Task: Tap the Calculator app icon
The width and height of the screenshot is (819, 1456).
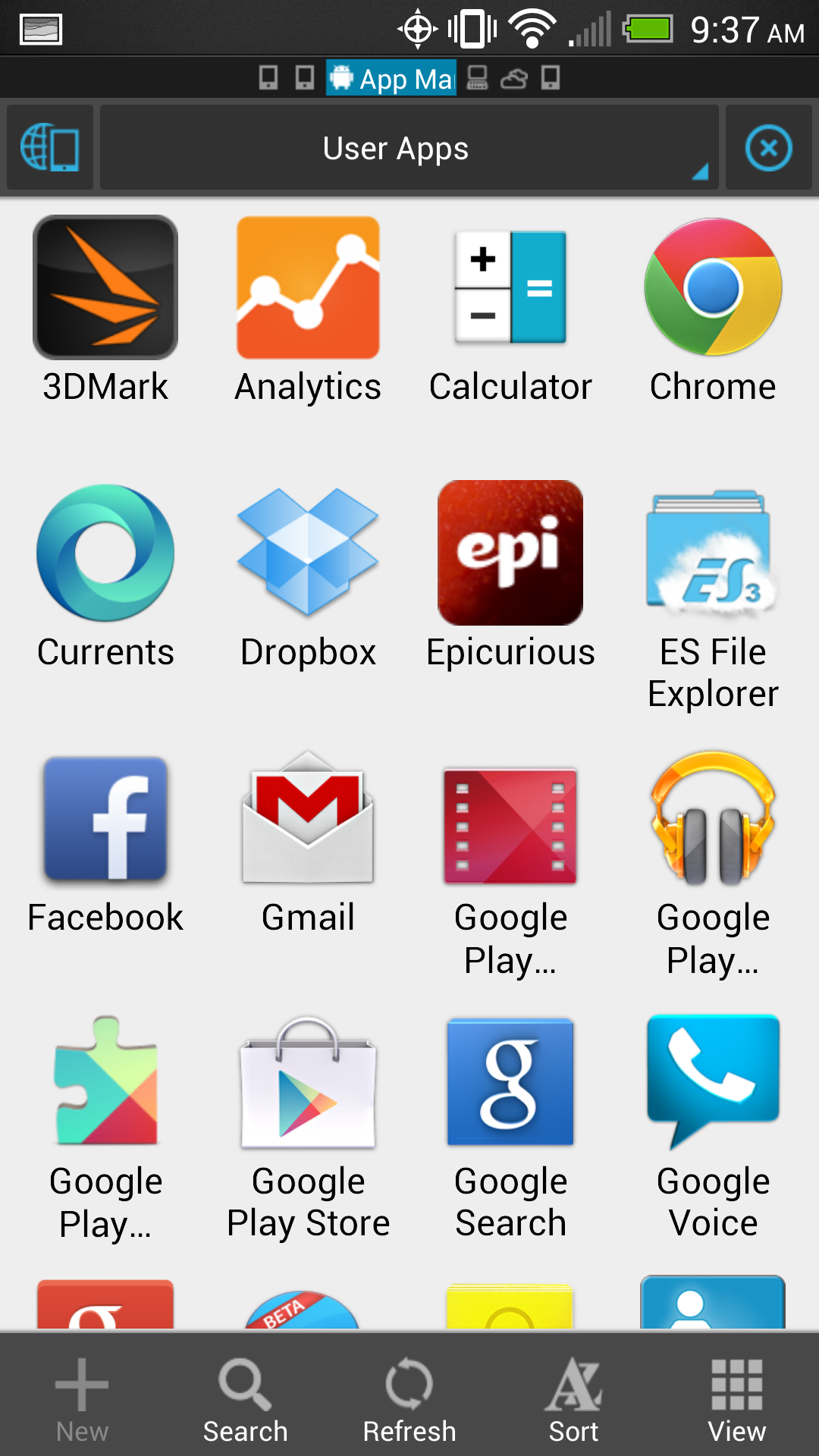Action: point(510,287)
